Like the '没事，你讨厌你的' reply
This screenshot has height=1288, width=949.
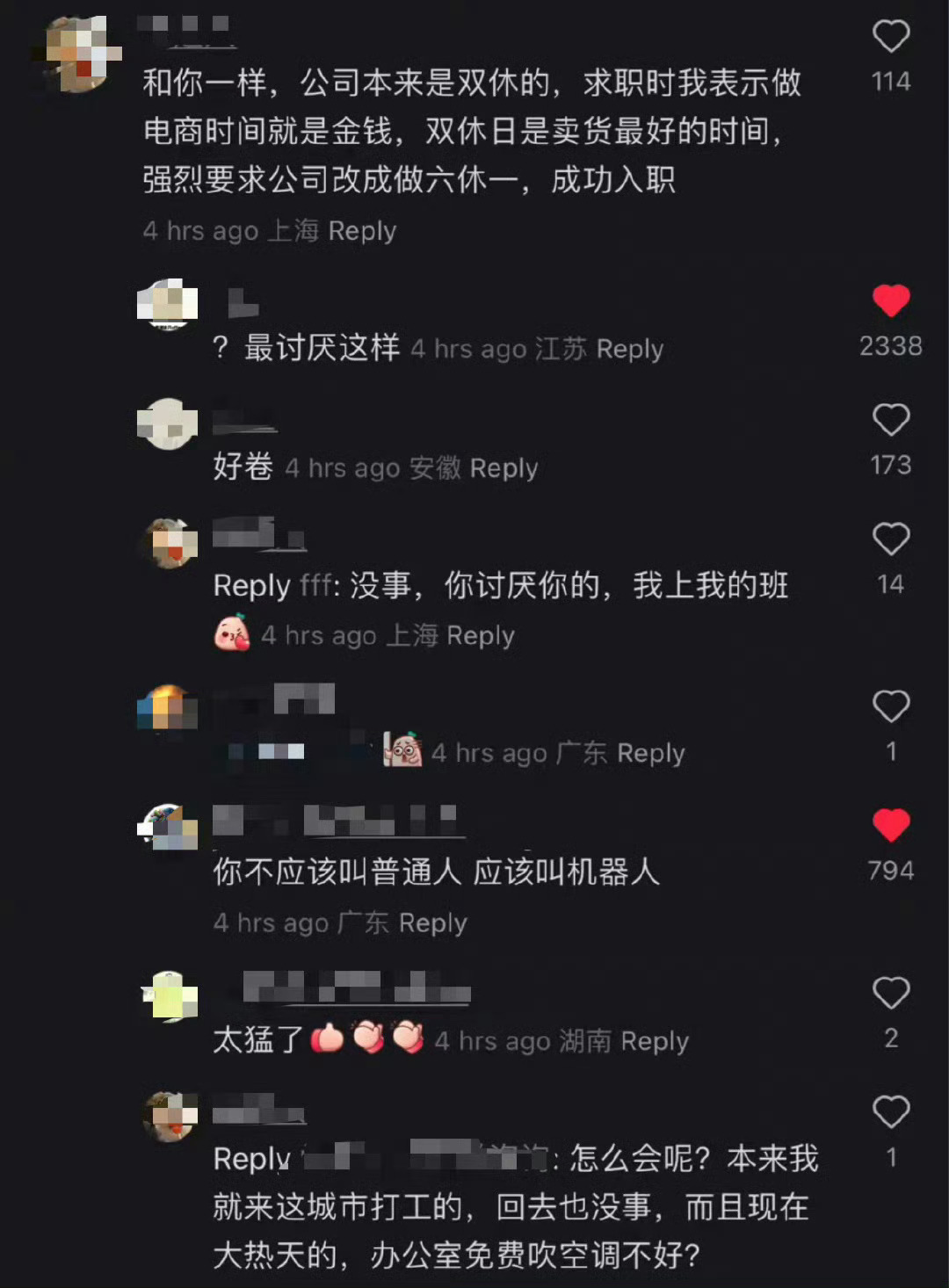pos(890,539)
